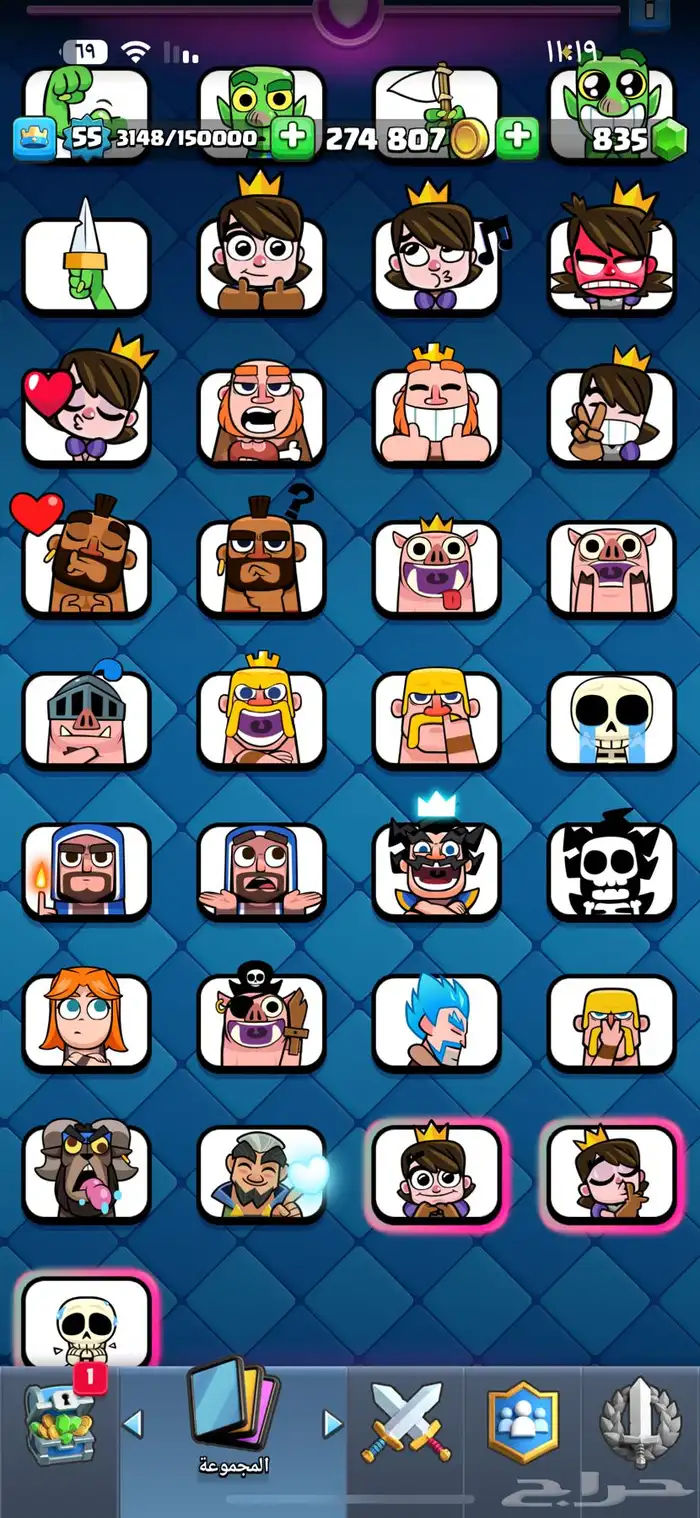Select the king hog tongue-out emote

click(x=436, y=568)
